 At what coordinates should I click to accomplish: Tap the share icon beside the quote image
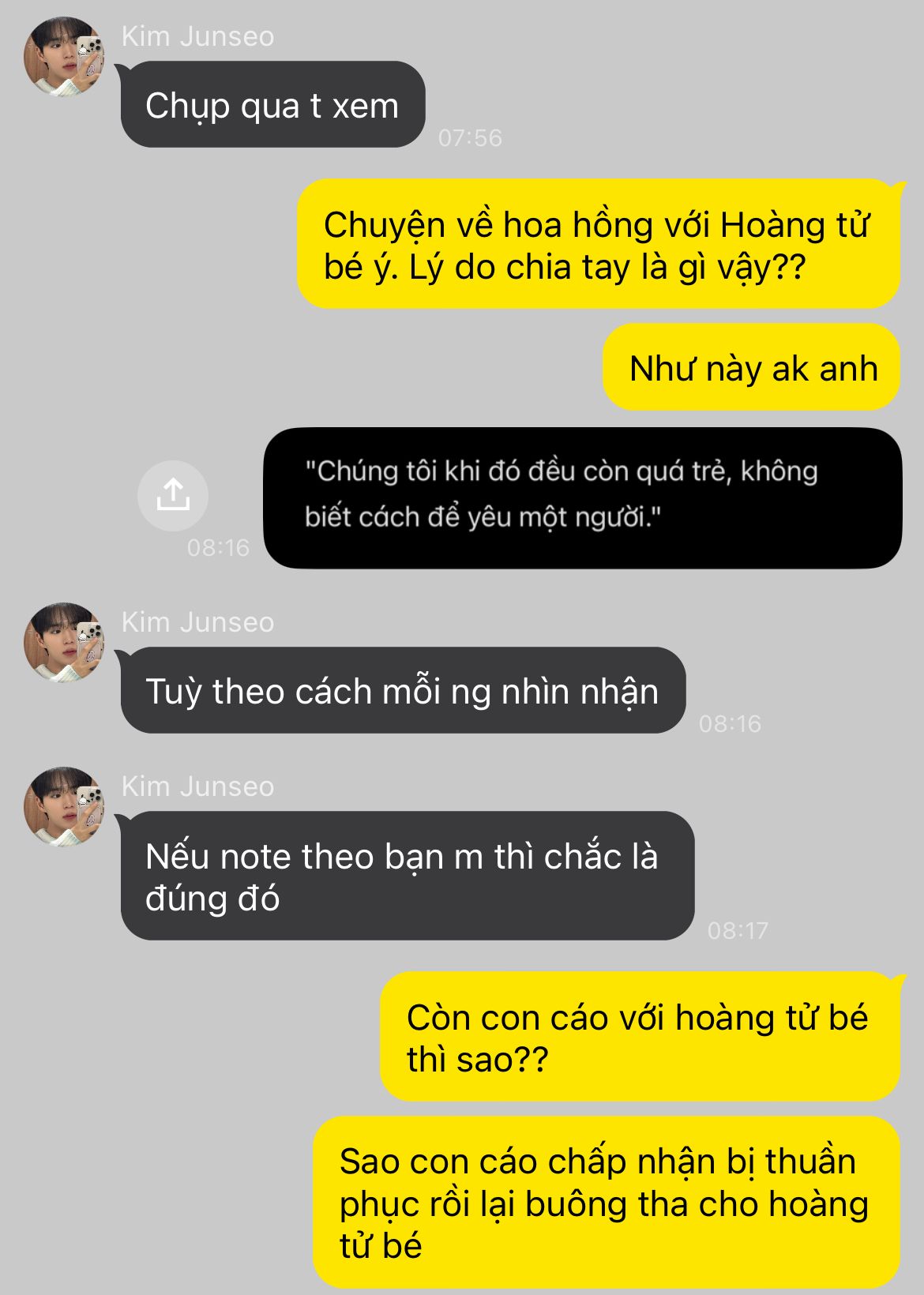(x=173, y=496)
